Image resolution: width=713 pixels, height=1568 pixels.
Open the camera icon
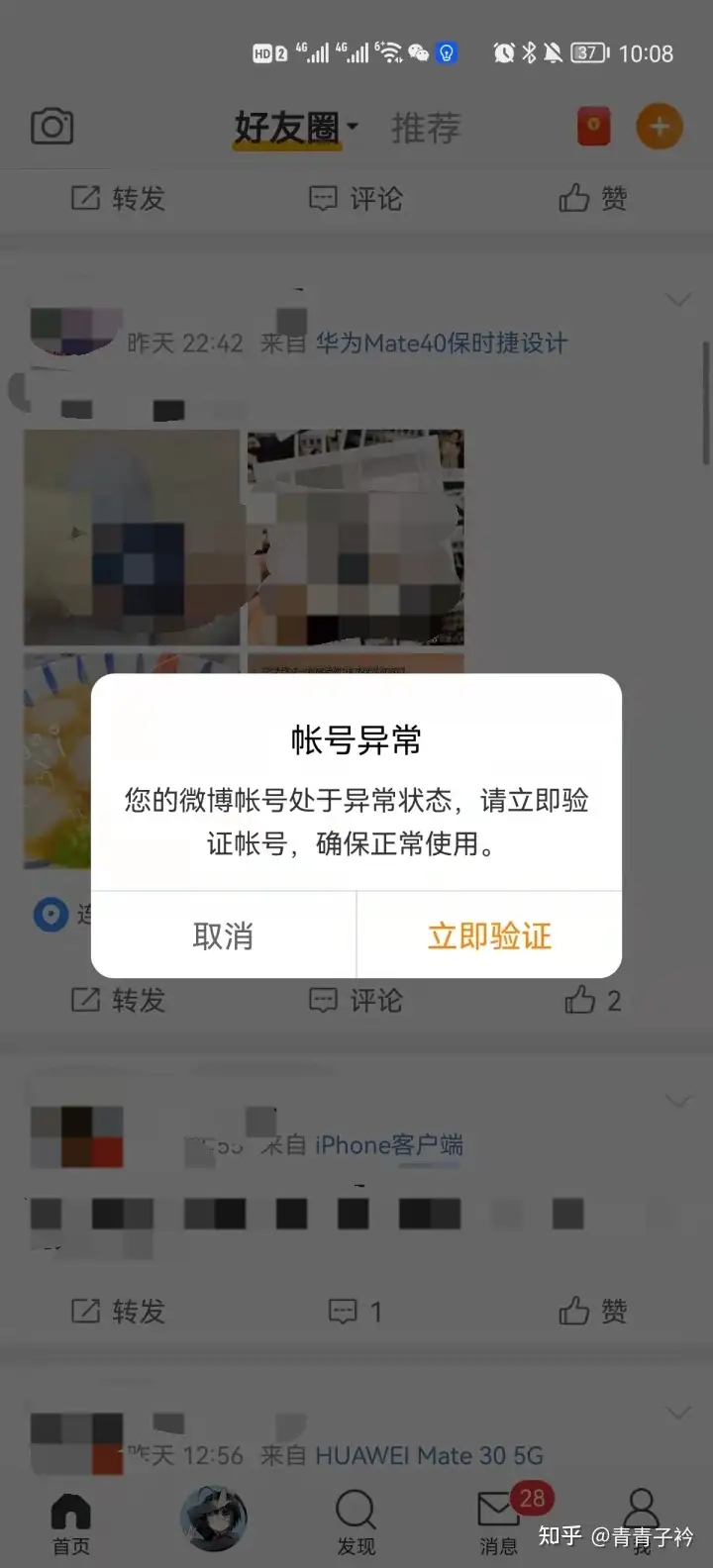(x=51, y=127)
